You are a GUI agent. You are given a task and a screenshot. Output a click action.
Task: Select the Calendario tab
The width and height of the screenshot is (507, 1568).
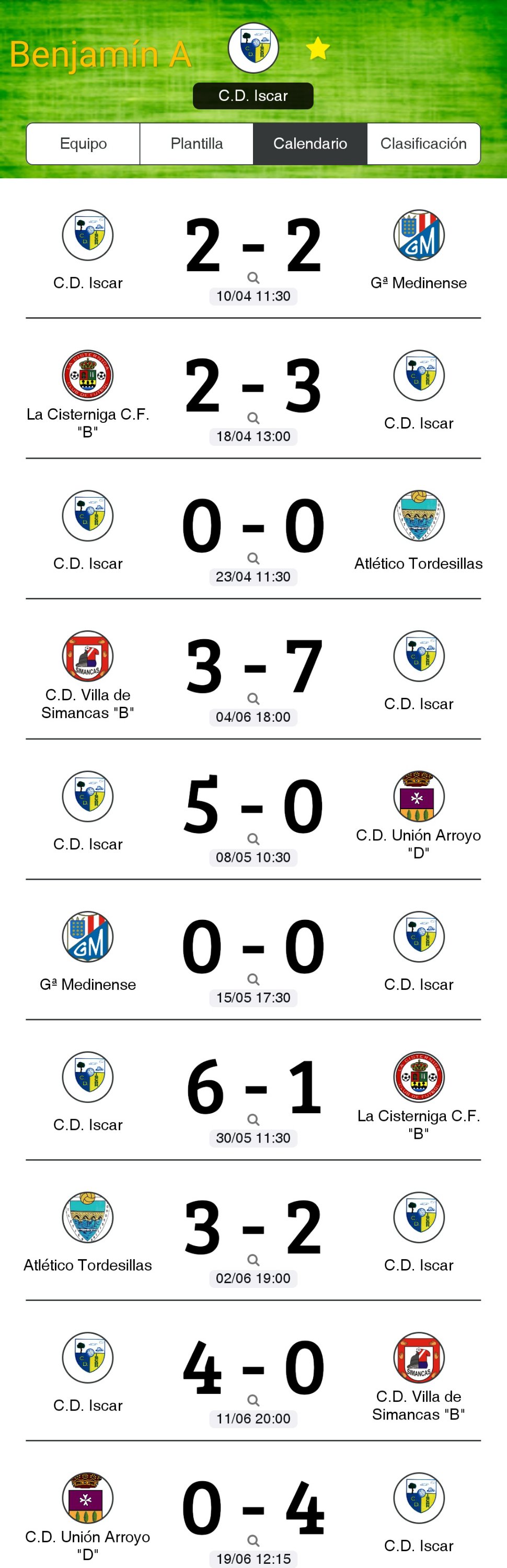coord(310,144)
